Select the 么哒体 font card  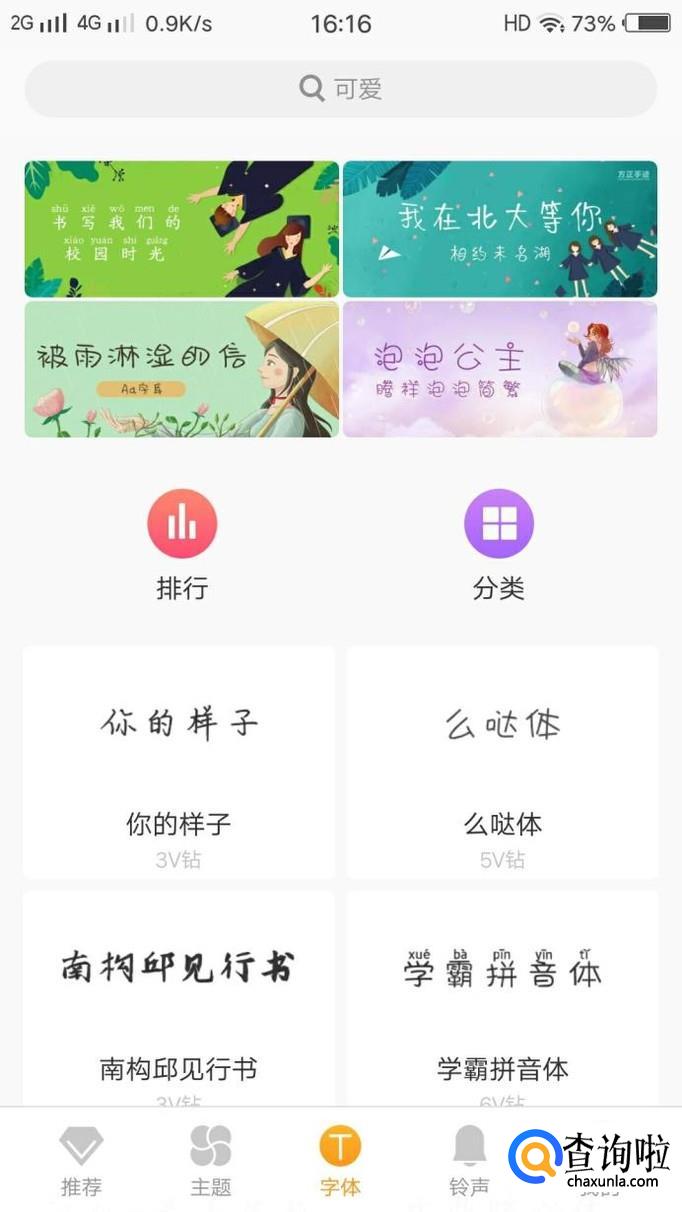click(x=502, y=762)
